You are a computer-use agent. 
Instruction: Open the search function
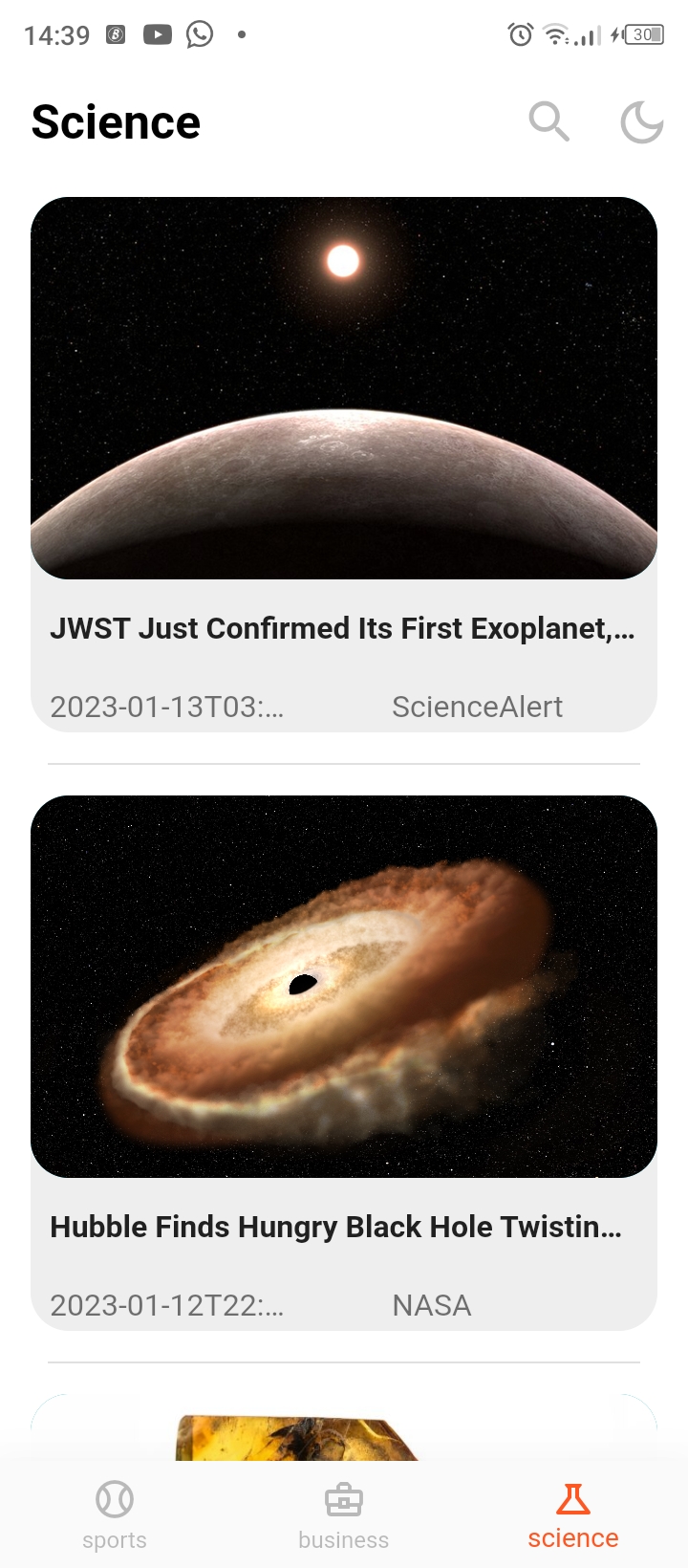[x=548, y=121]
